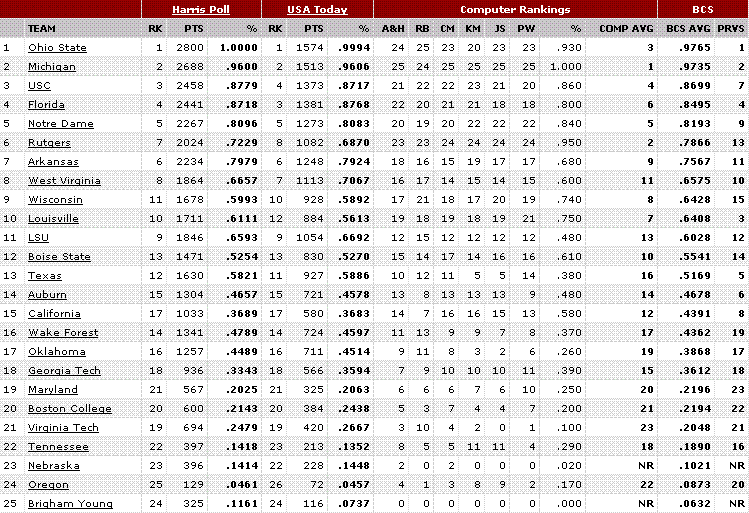
Task: Tap the Boise State link
Action: click(x=59, y=257)
